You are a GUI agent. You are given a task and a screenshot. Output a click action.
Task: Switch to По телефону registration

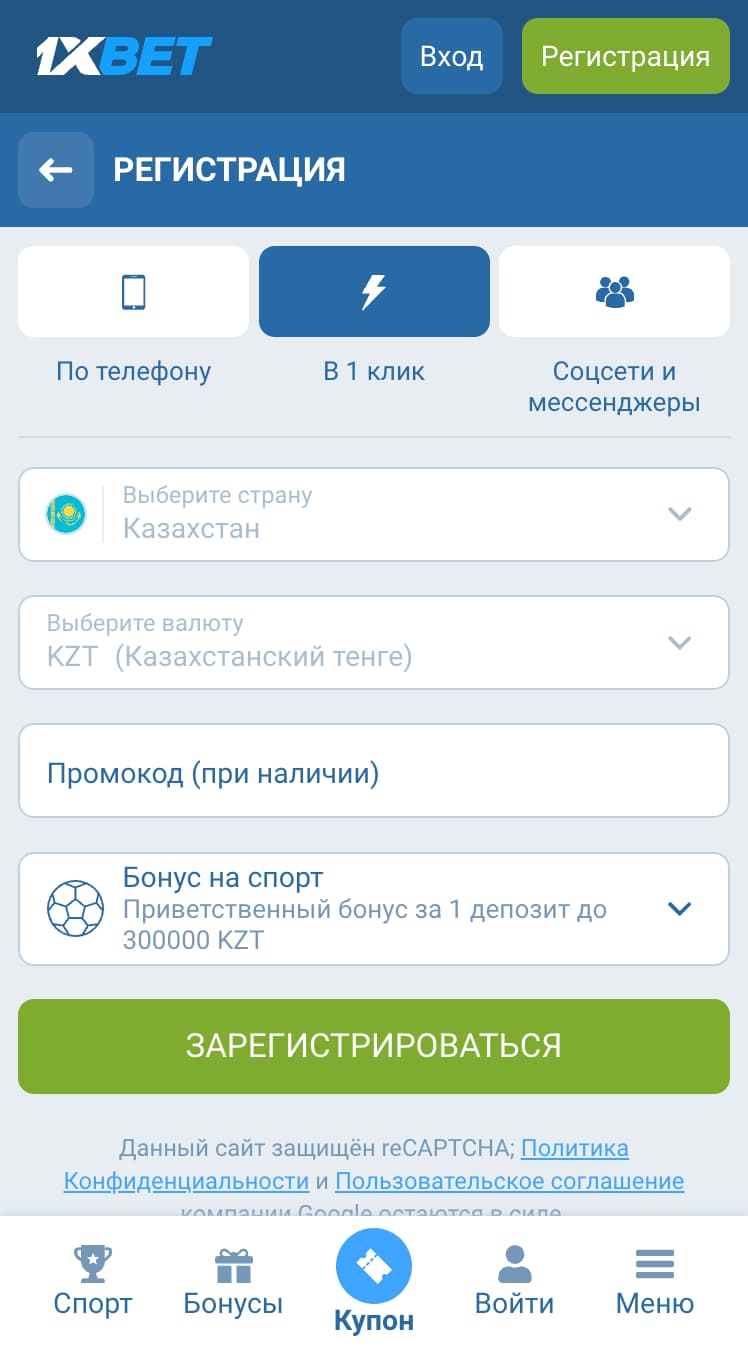coord(133,292)
